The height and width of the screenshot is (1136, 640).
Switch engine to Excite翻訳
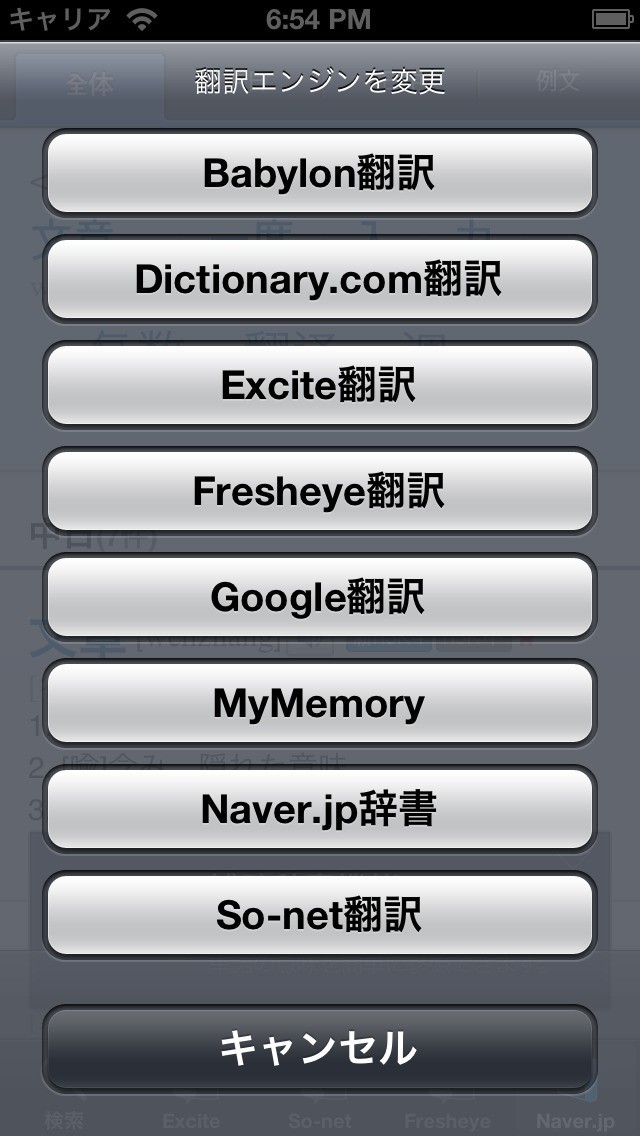pos(319,385)
